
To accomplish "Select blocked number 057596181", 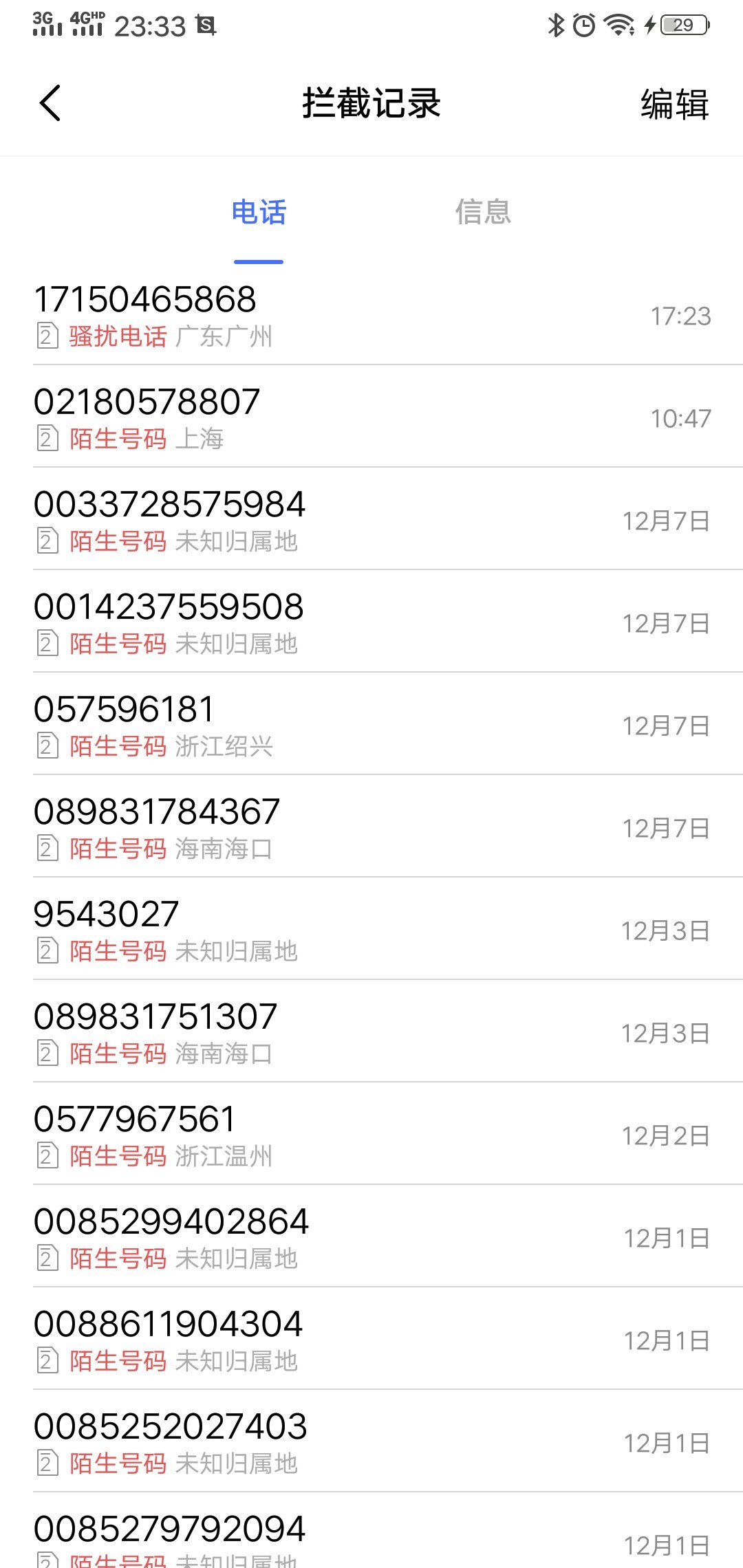I will 371,725.
